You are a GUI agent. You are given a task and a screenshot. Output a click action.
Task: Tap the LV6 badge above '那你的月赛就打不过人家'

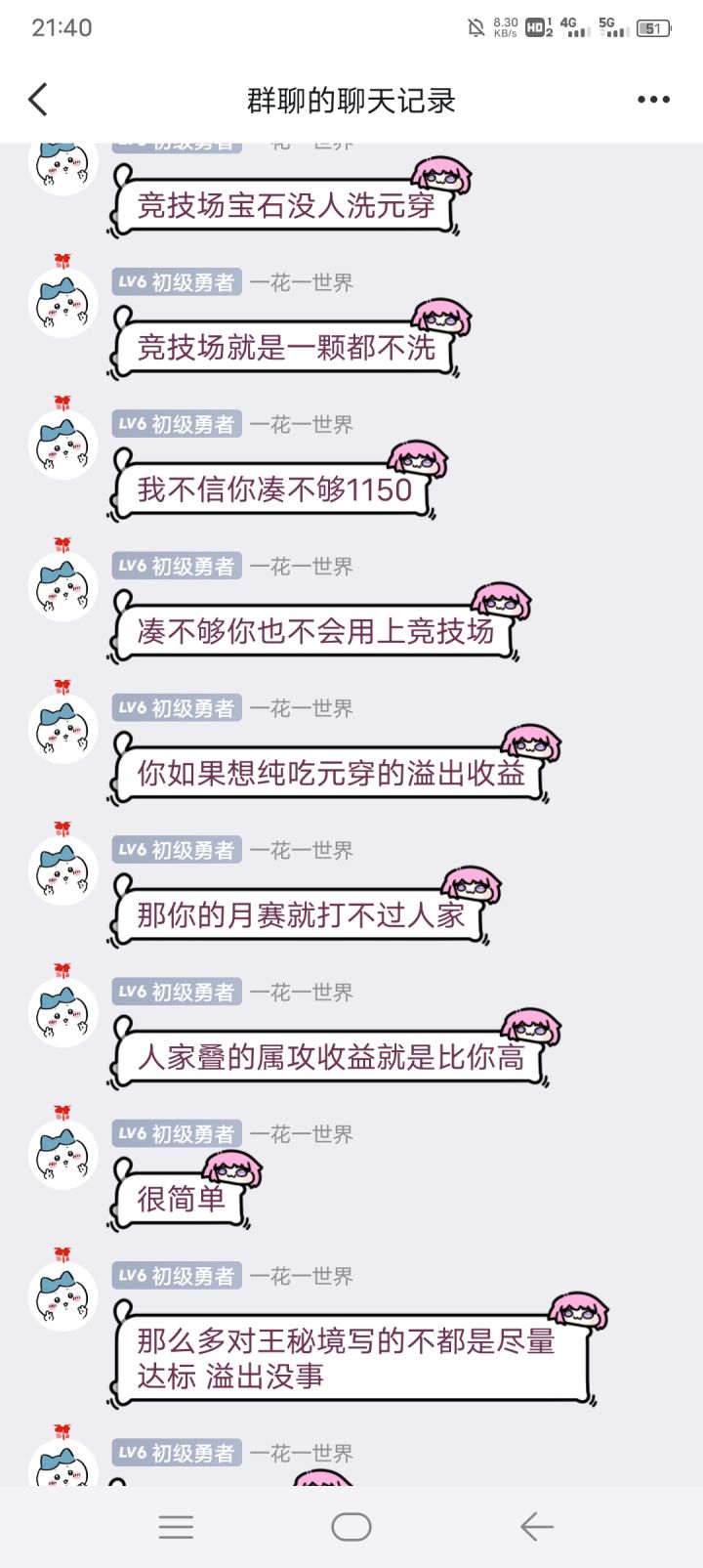point(177,850)
